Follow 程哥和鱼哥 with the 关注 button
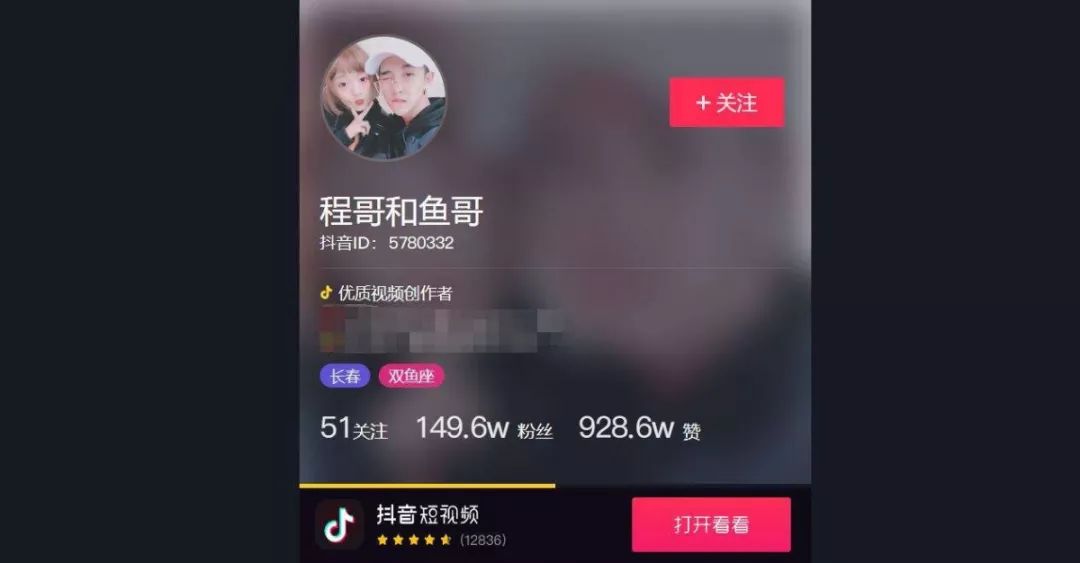Image resolution: width=1080 pixels, height=563 pixels. point(726,103)
